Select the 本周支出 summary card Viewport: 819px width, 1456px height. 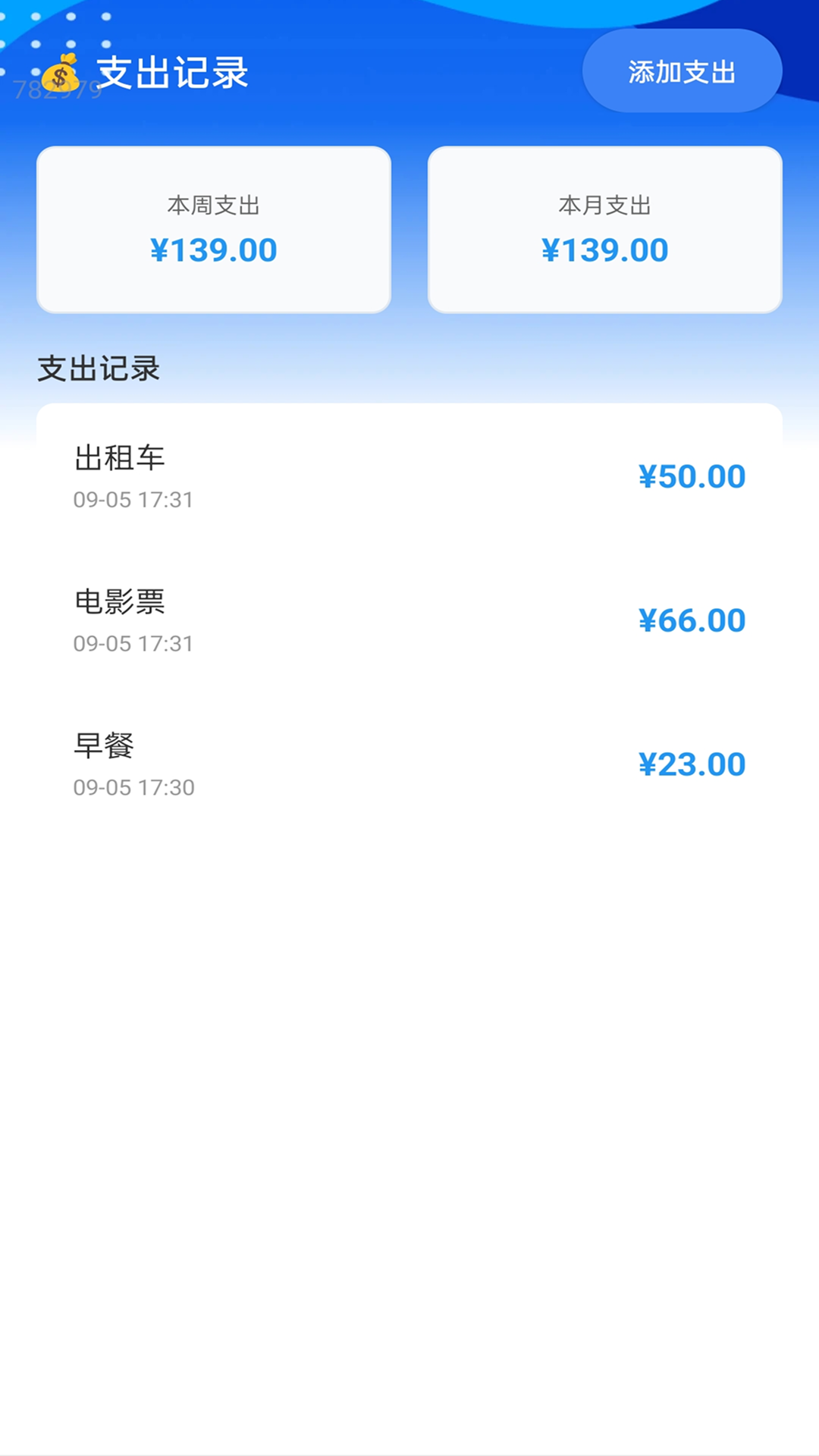click(x=215, y=229)
